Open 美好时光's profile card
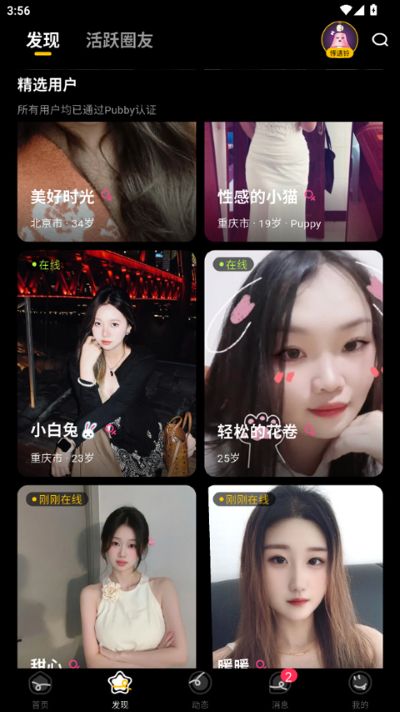Viewport: 400px width, 712px height. coord(107,181)
